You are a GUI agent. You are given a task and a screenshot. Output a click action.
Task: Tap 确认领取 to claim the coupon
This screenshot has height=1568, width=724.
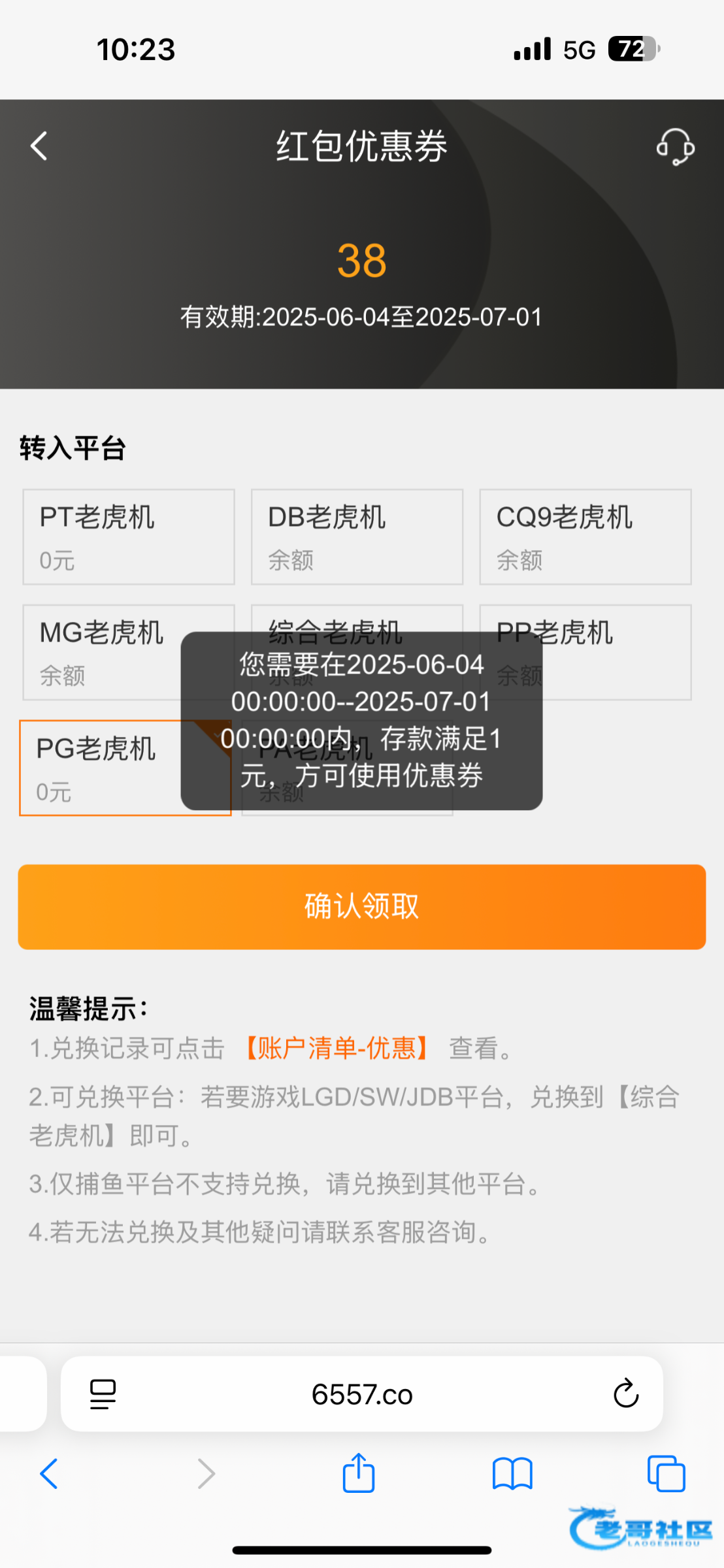tap(362, 906)
